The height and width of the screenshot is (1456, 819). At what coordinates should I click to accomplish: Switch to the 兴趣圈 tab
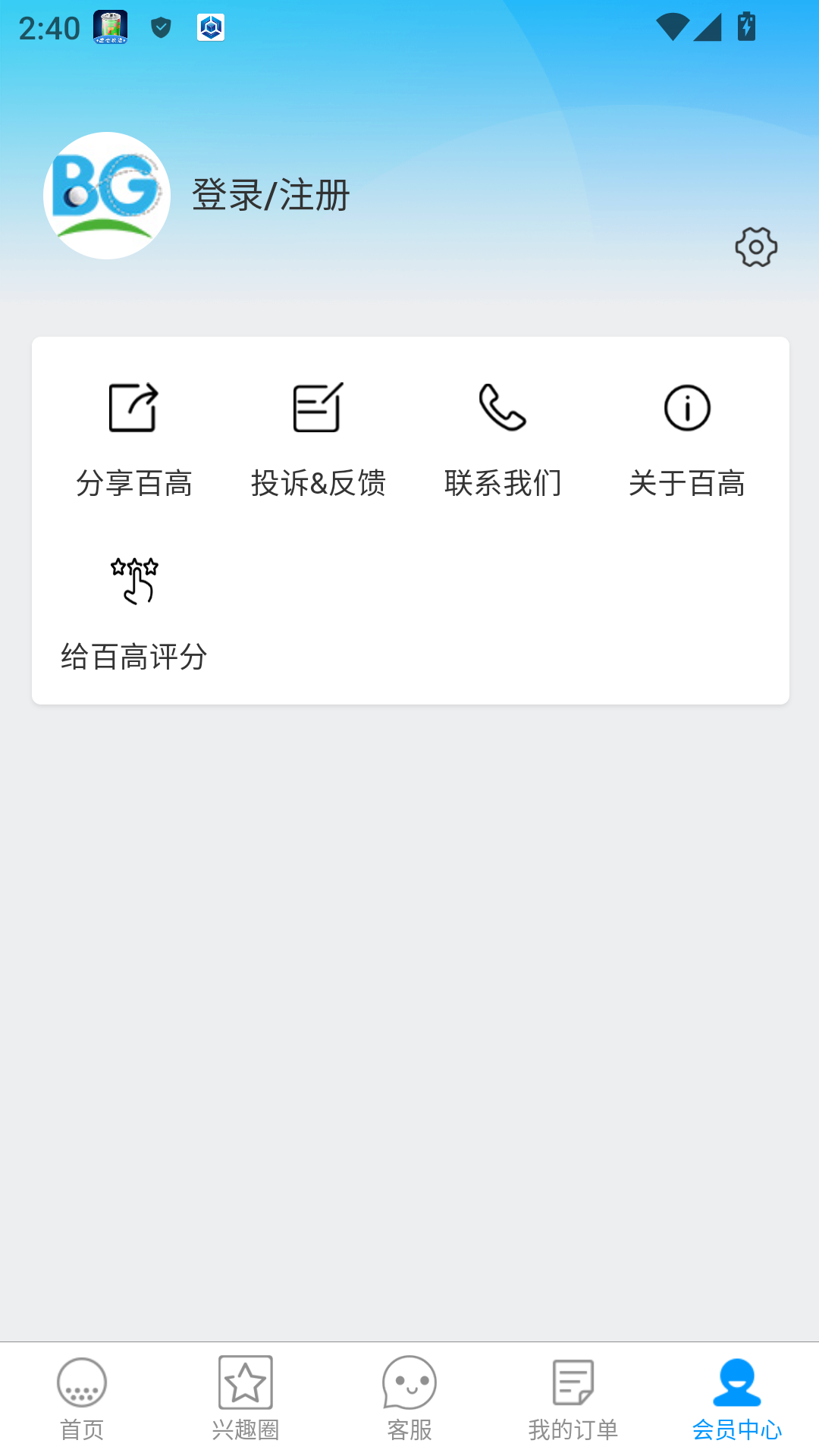pyautogui.click(x=245, y=1403)
